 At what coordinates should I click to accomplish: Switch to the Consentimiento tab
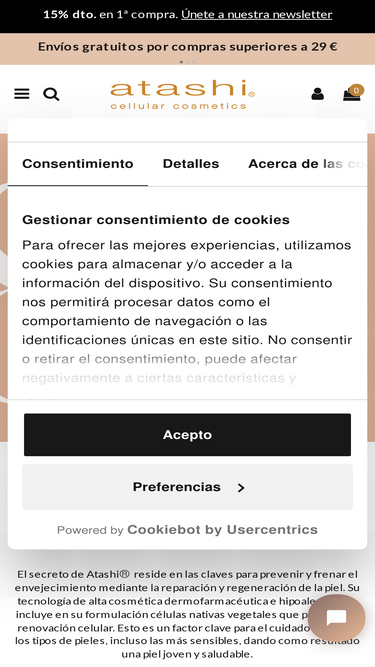point(78,164)
